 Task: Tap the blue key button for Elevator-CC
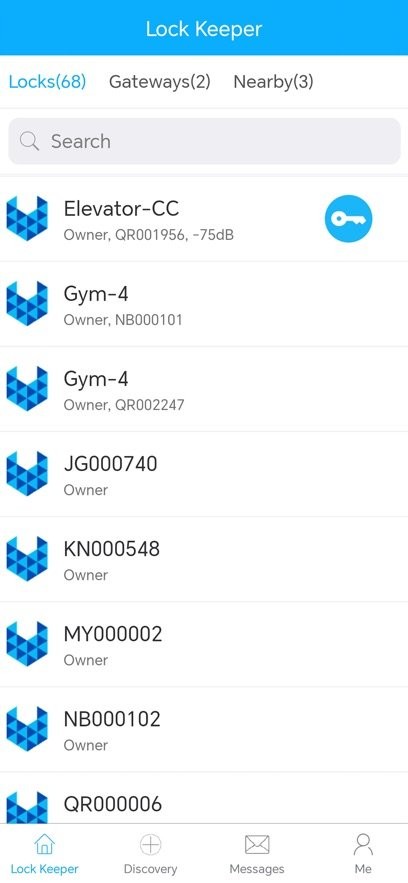[x=348, y=218]
